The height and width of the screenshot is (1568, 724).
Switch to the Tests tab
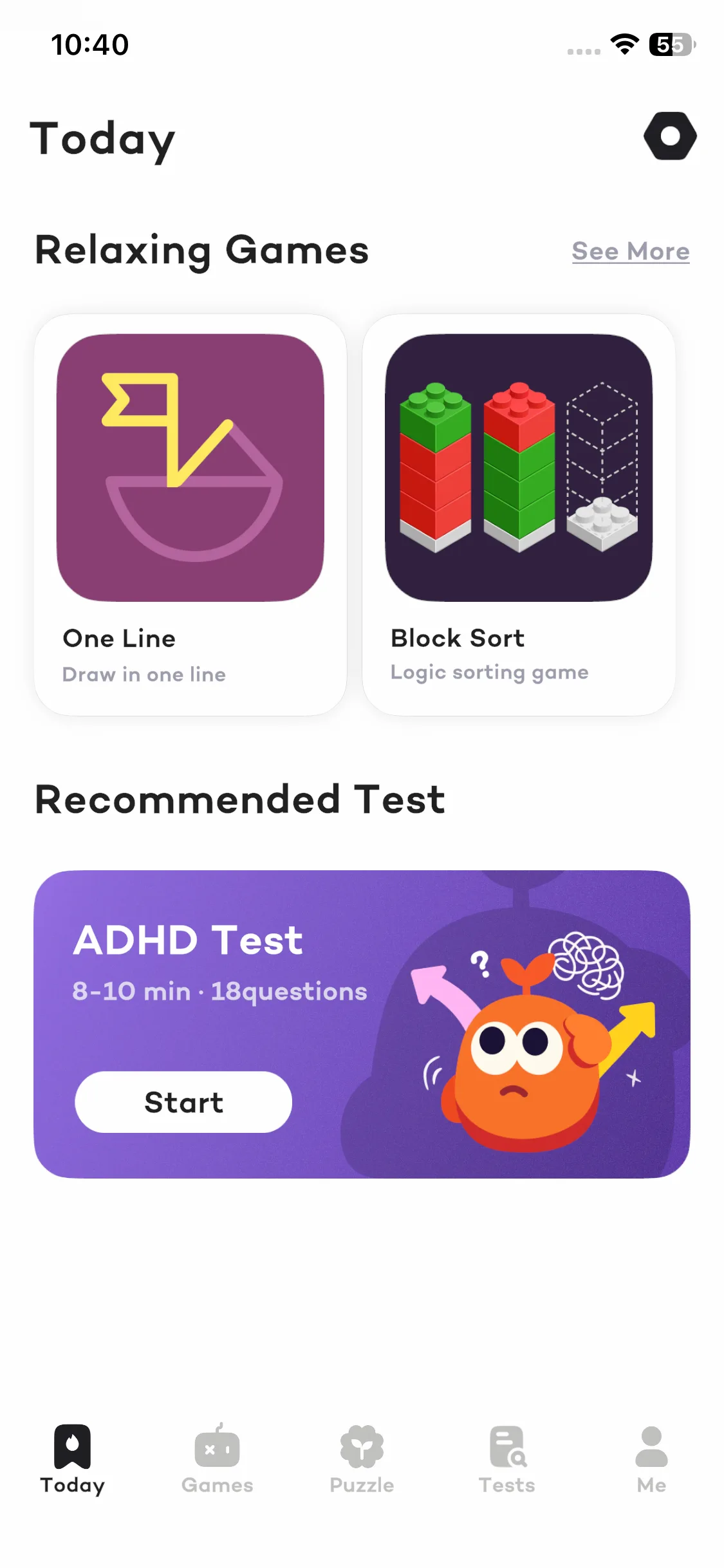pyautogui.click(x=507, y=1459)
